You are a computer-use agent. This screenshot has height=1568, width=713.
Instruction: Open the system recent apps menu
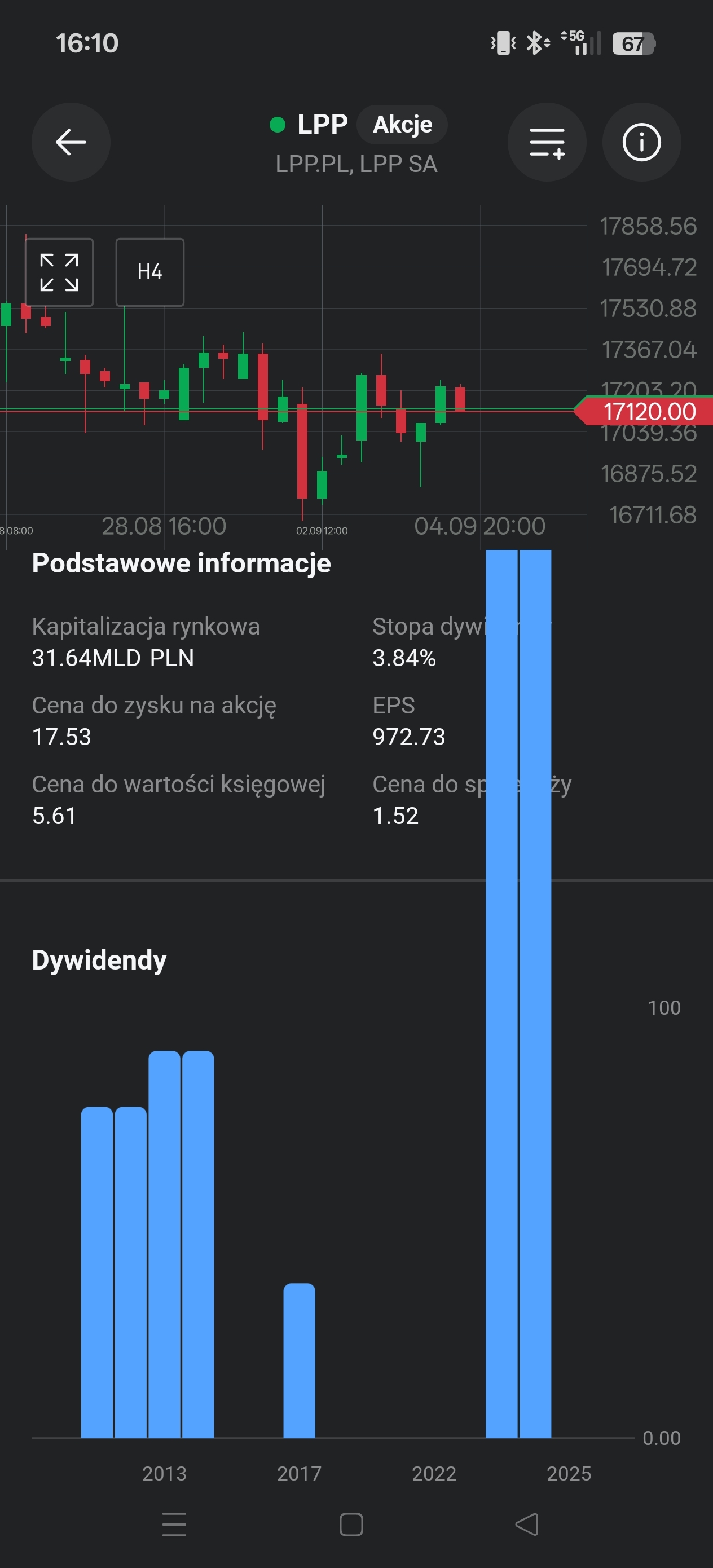[x=174, y=1524]
